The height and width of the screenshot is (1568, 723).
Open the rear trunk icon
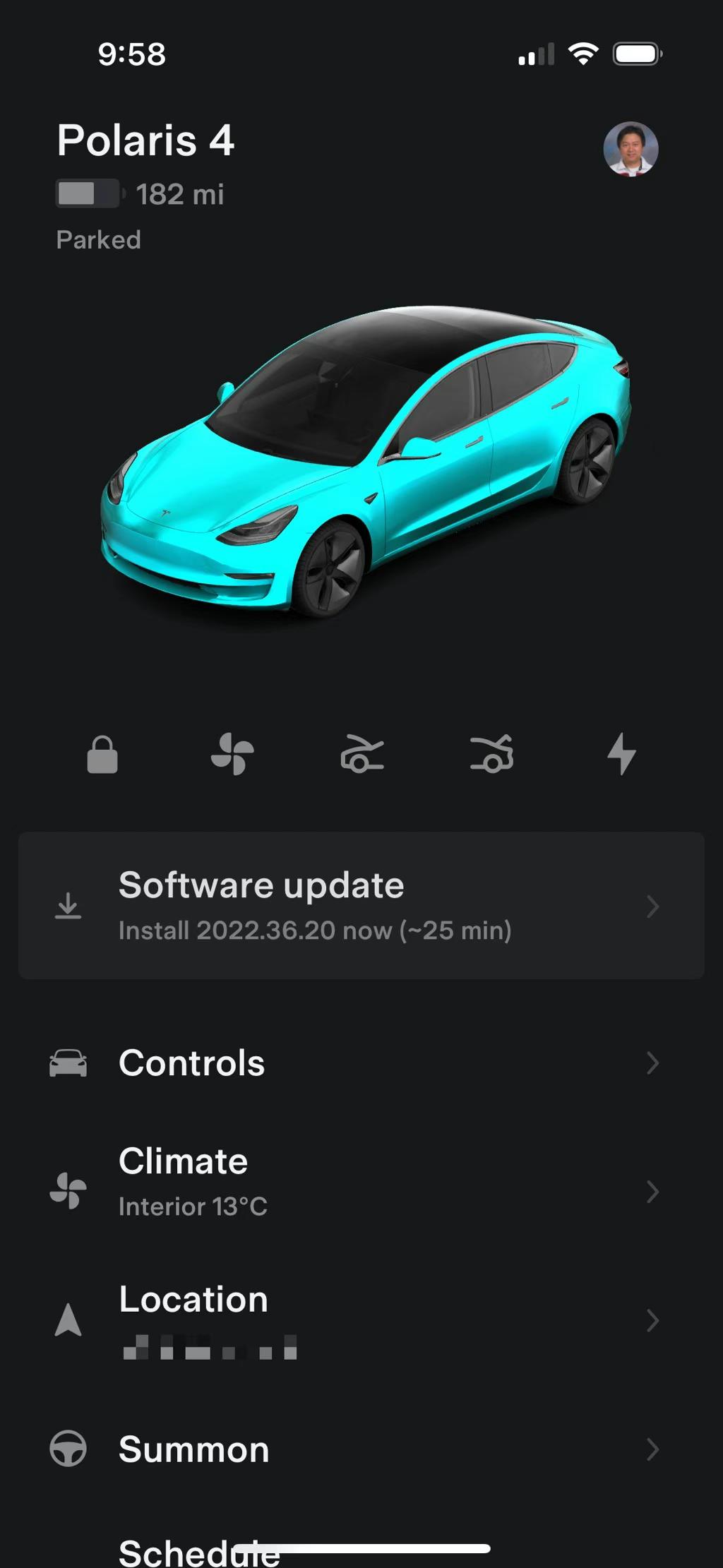[x=492, y=754]
